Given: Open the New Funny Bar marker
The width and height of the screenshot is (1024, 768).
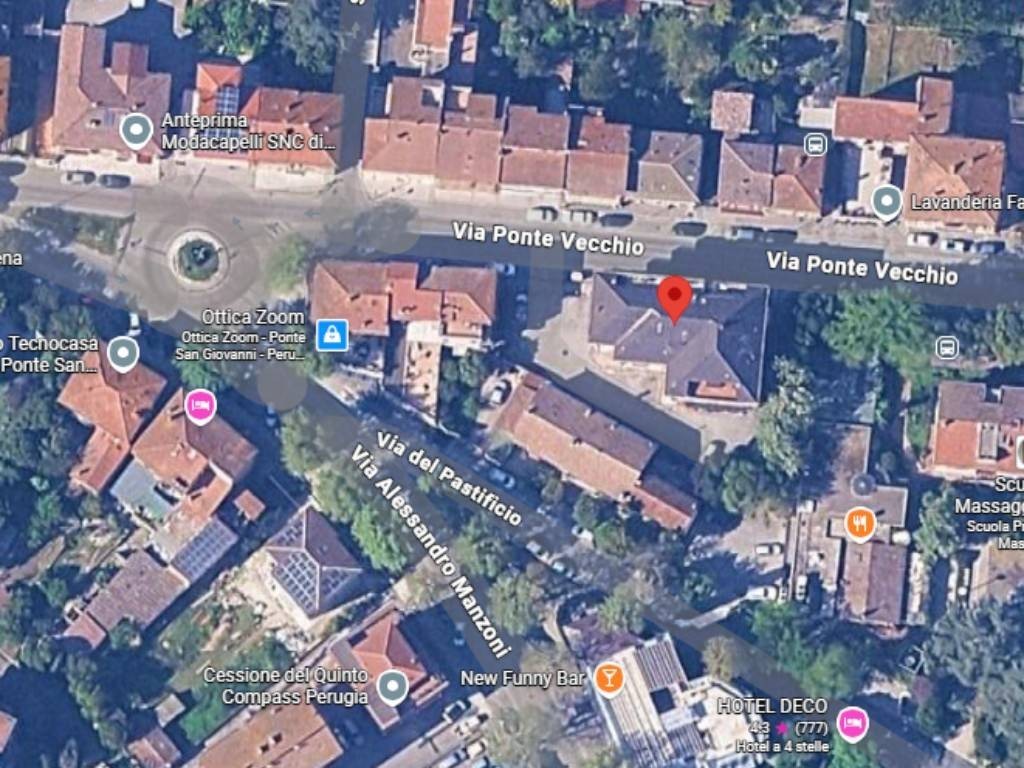Looking at the screenshot, I should [609, 679].
